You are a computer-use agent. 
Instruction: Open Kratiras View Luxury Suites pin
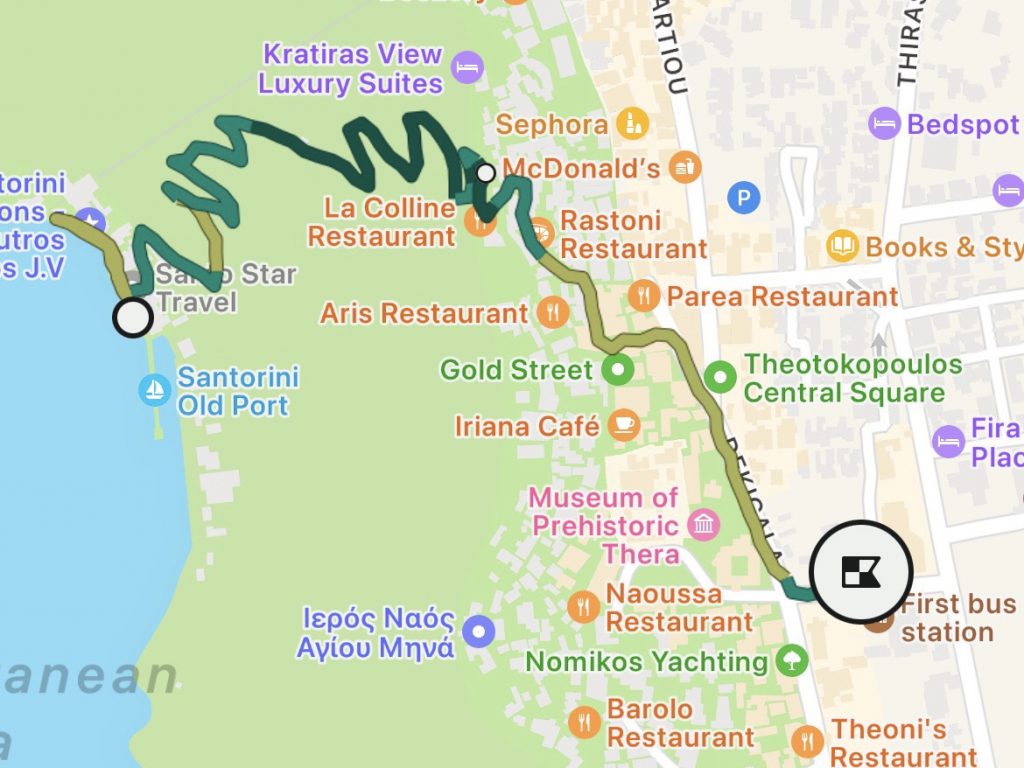466,68
